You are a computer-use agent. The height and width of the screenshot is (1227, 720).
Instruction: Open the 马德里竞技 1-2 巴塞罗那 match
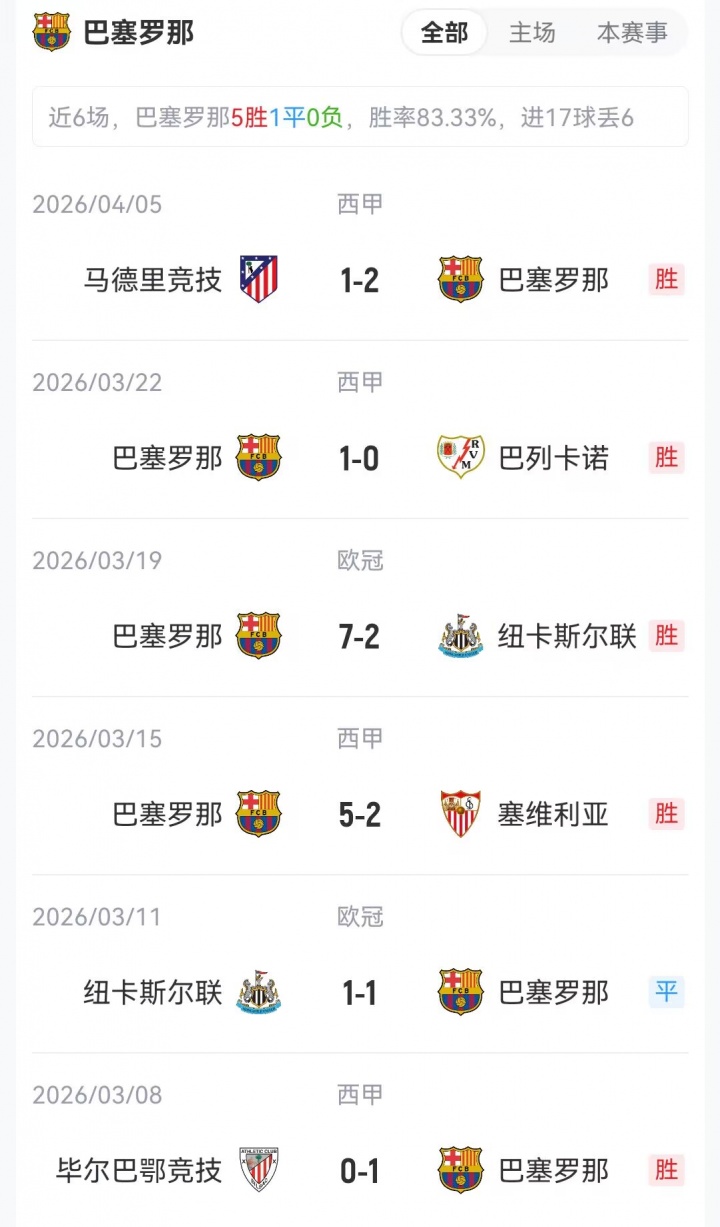click(x=360, y=280)
